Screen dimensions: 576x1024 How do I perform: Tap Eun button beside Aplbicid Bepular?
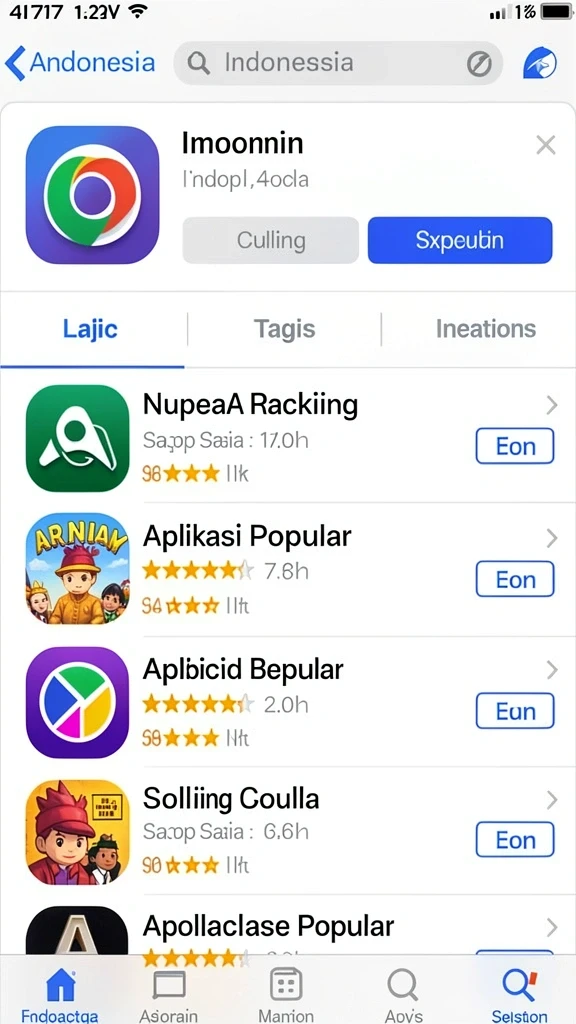pyautogui.click(x=515, y=711)
